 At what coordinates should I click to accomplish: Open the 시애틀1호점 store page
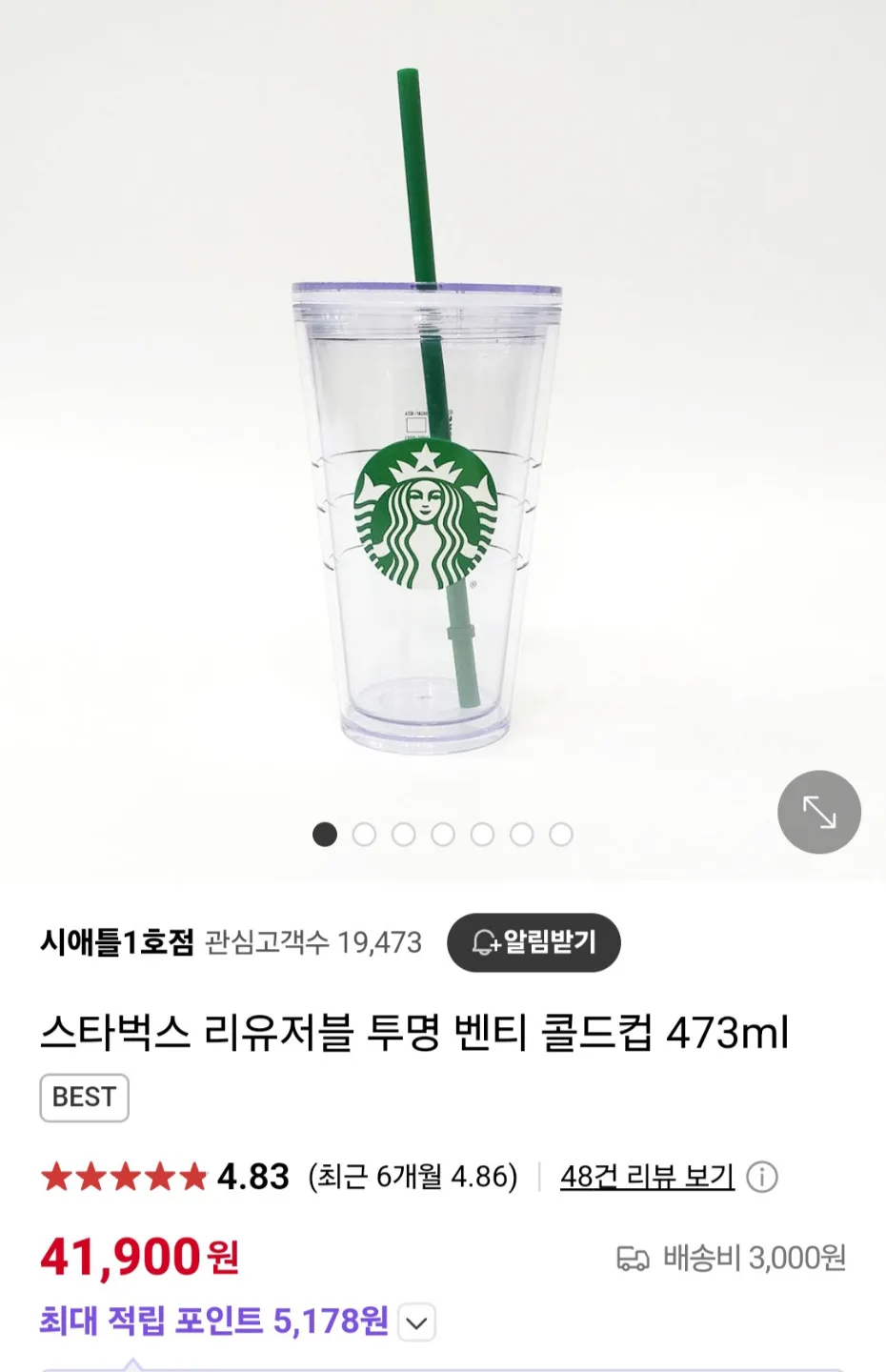point(116,942)
